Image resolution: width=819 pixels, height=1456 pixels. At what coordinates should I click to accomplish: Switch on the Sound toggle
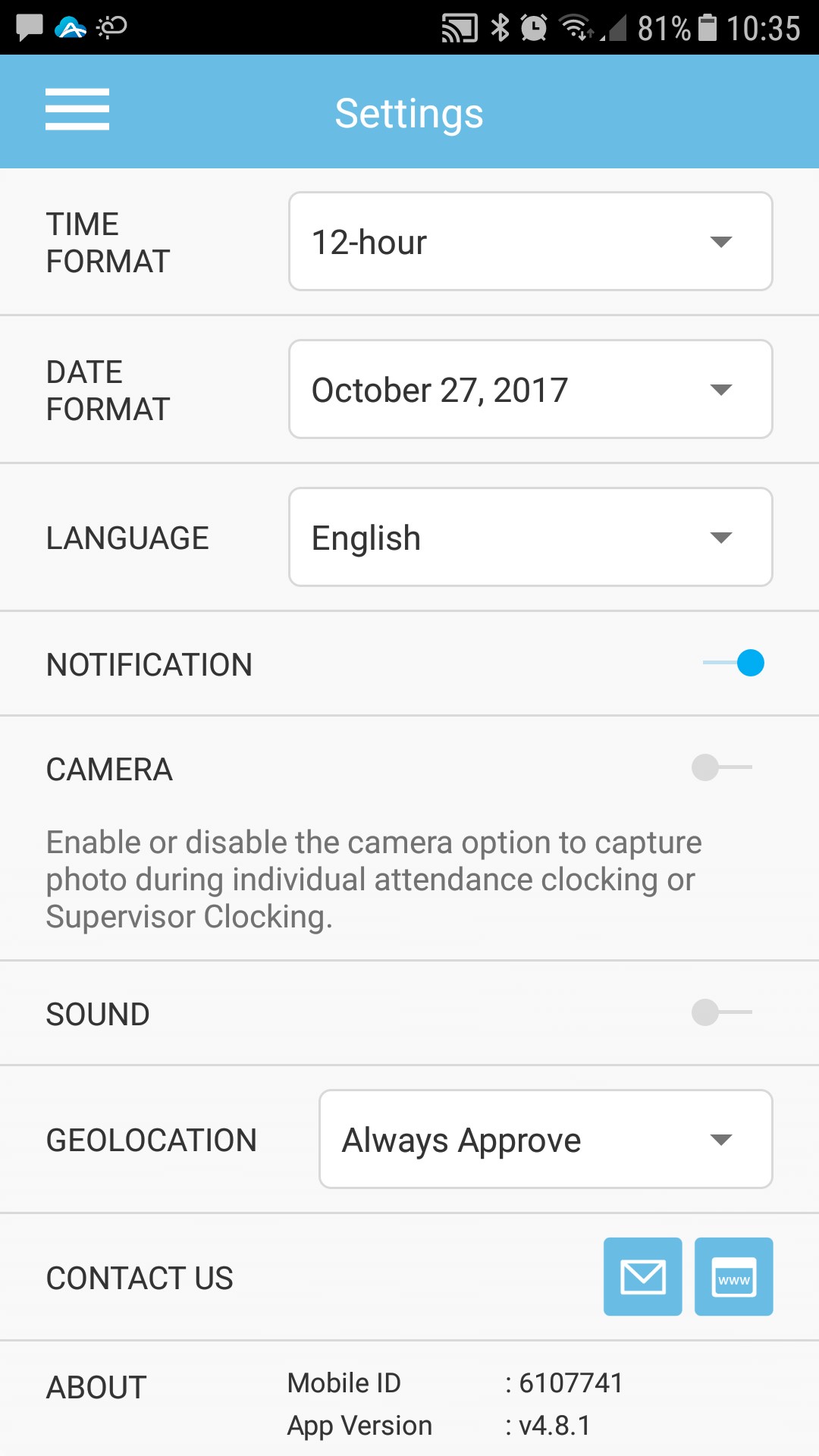[x=722, y=1012]
